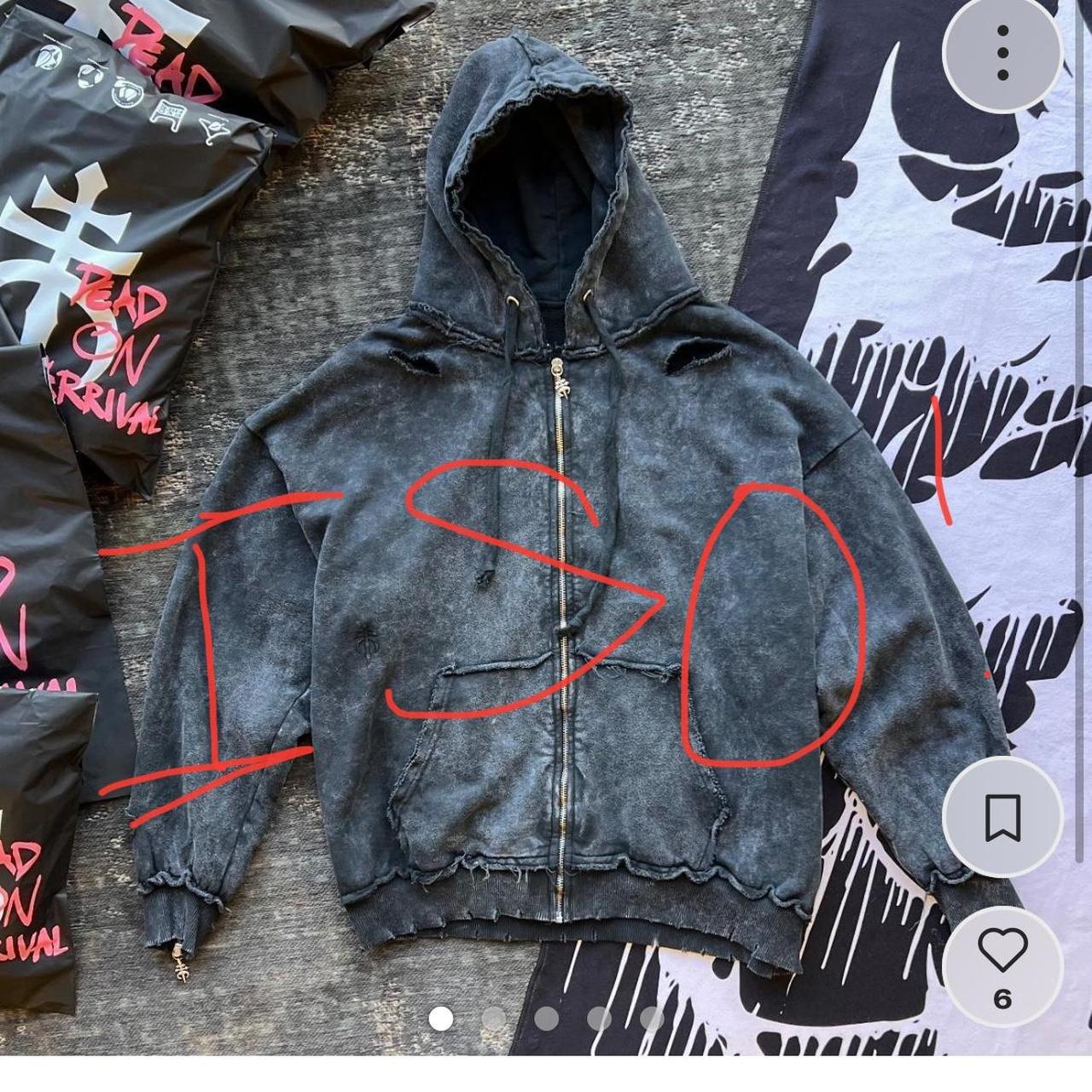Jump to the second photo dot

493,1019
